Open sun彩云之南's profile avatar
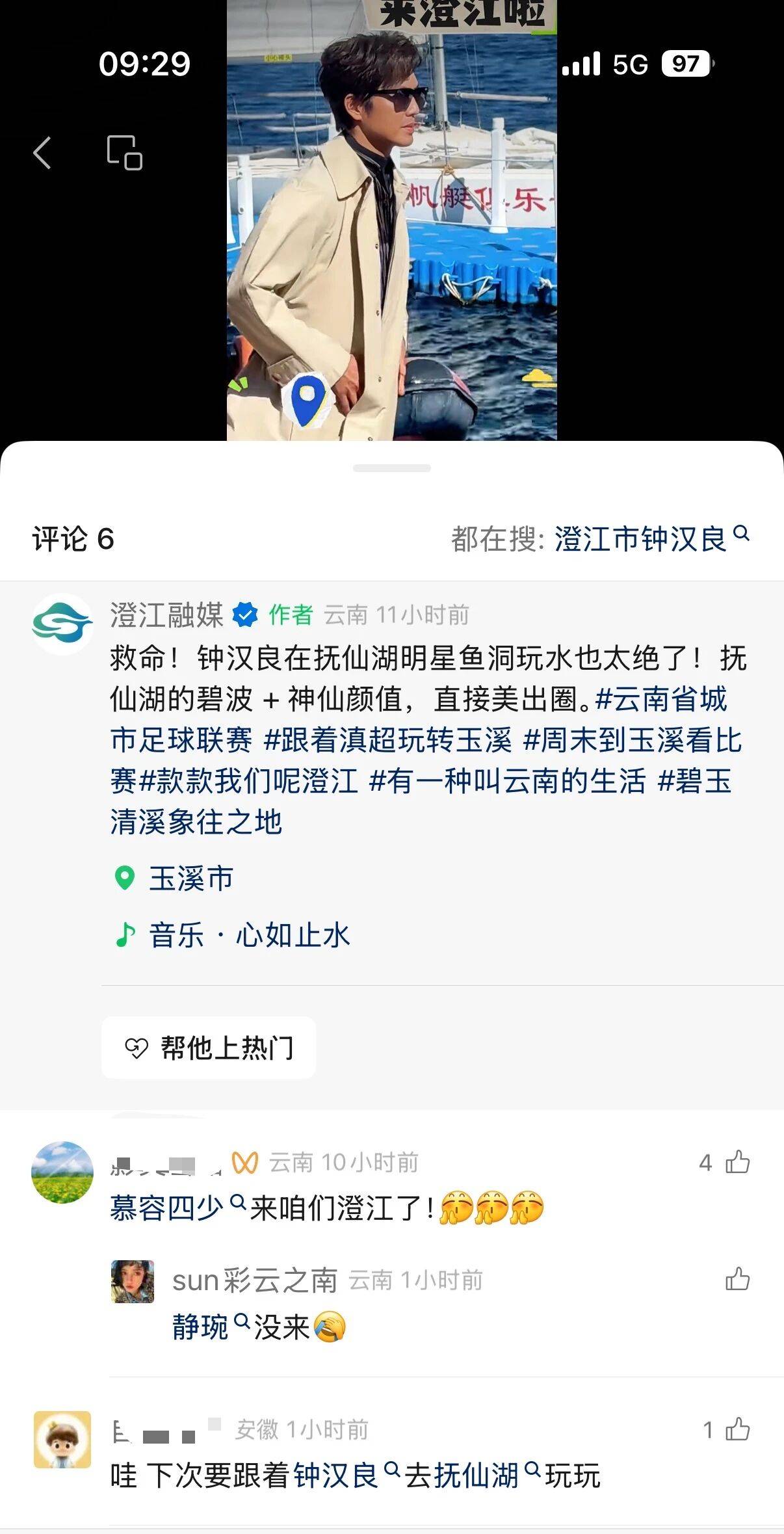784x1534 pixels. coord(133,1281)
